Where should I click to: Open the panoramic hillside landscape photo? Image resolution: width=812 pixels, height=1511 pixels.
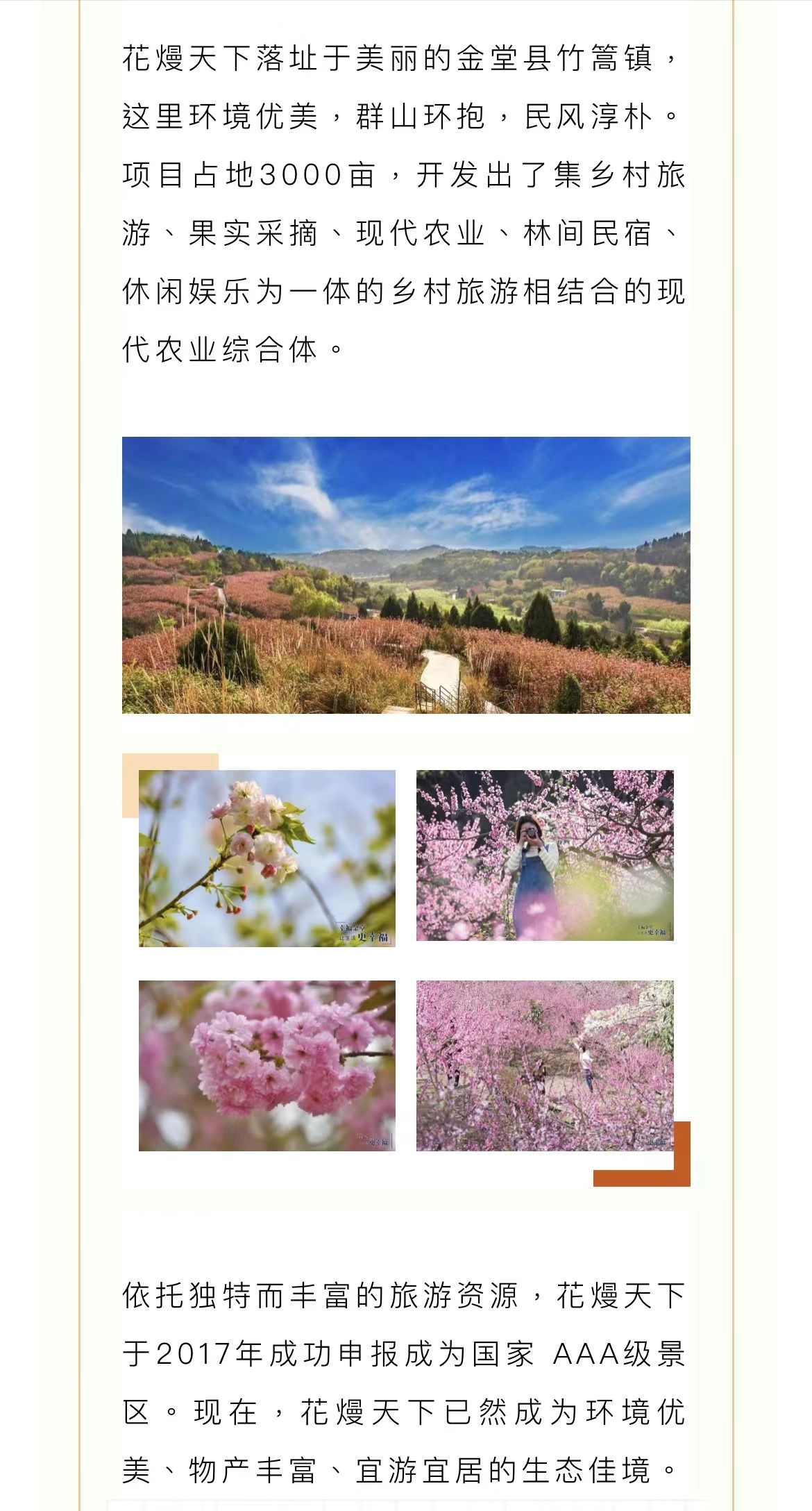point(406,575)
